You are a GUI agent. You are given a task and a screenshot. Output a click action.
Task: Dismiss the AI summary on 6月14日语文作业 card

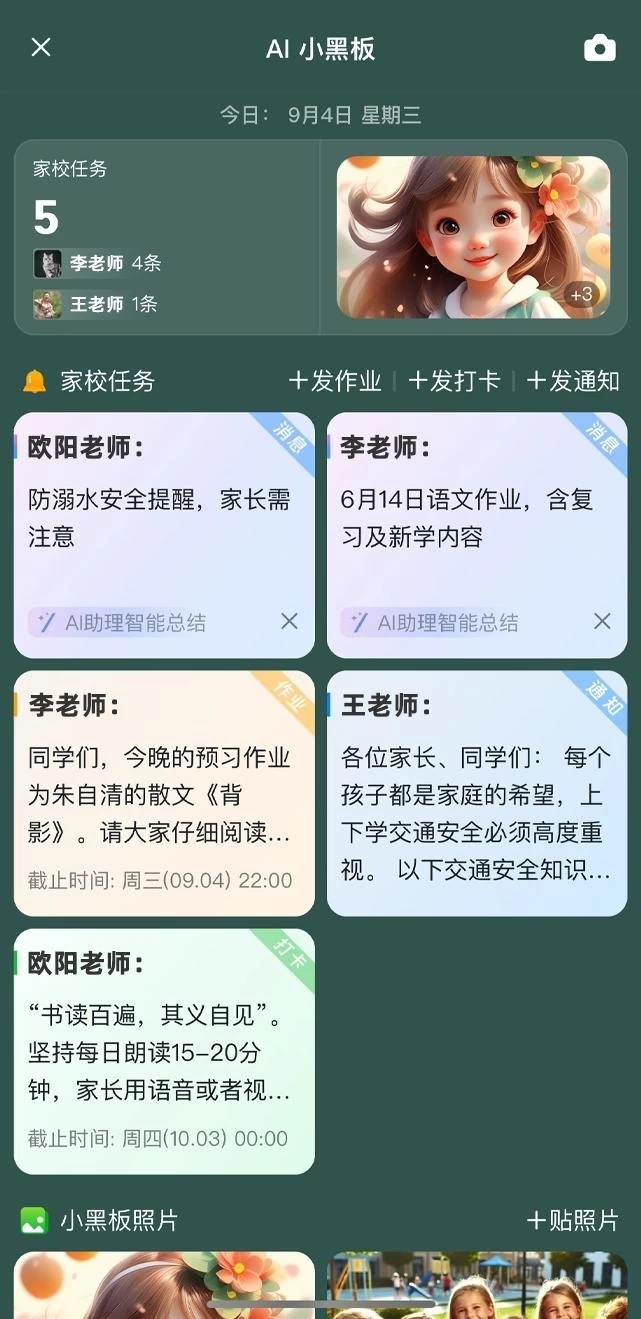click(x=602, y=622)
